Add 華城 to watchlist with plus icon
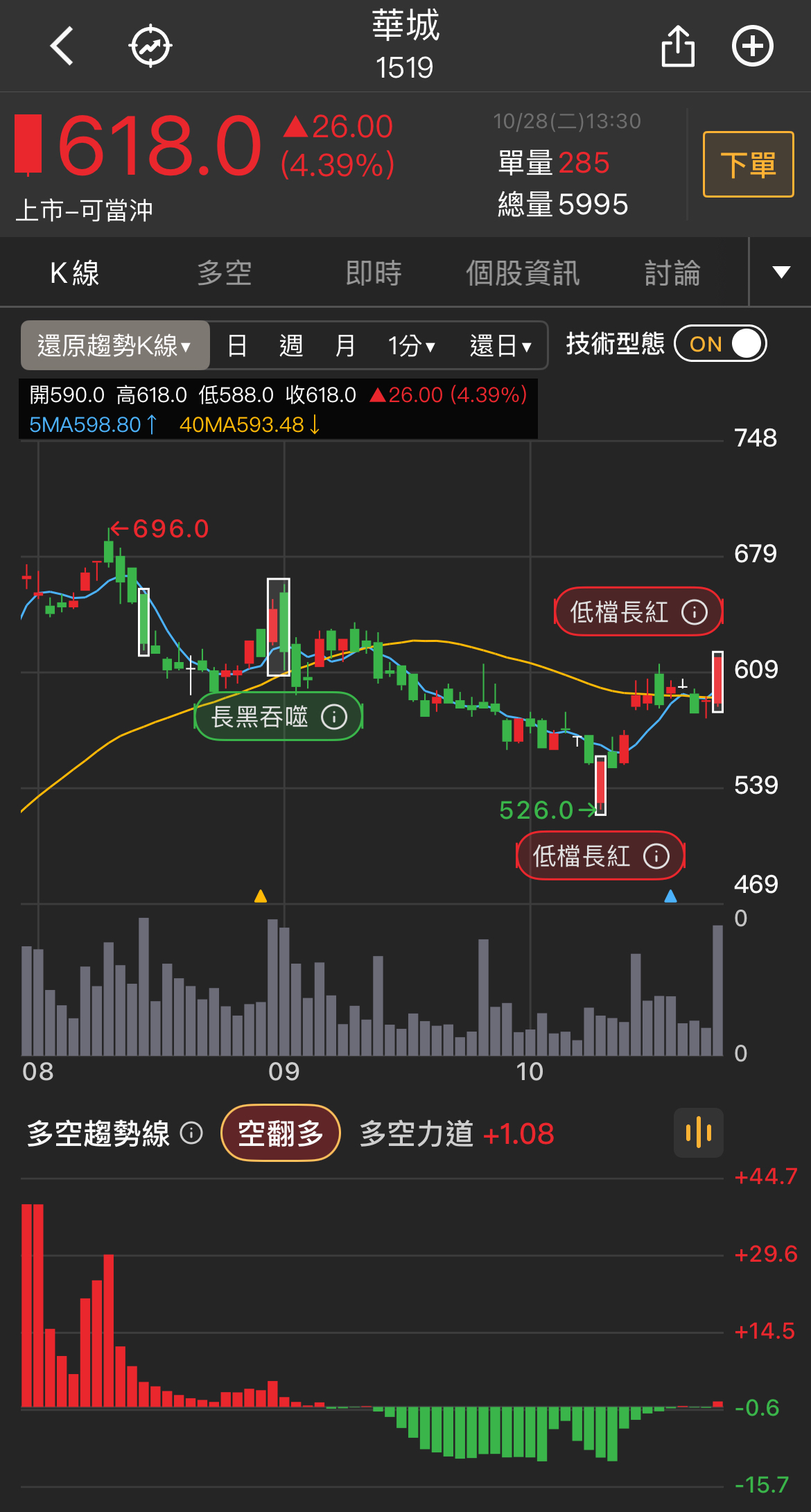This screenshot has width=811, height=1512. pos(753,46)
